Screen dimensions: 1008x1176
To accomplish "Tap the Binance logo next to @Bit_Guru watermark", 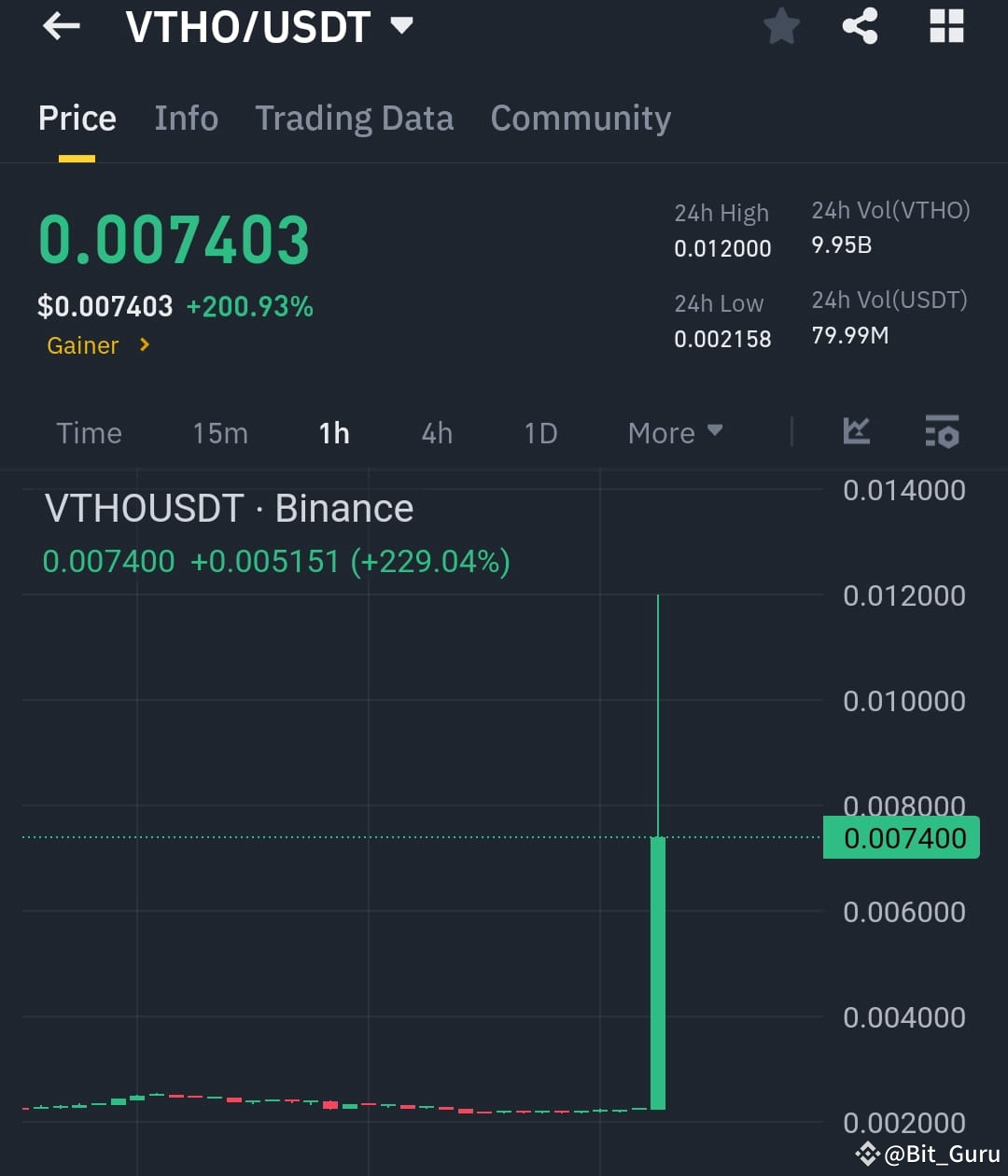I will tap(866, 1152).
